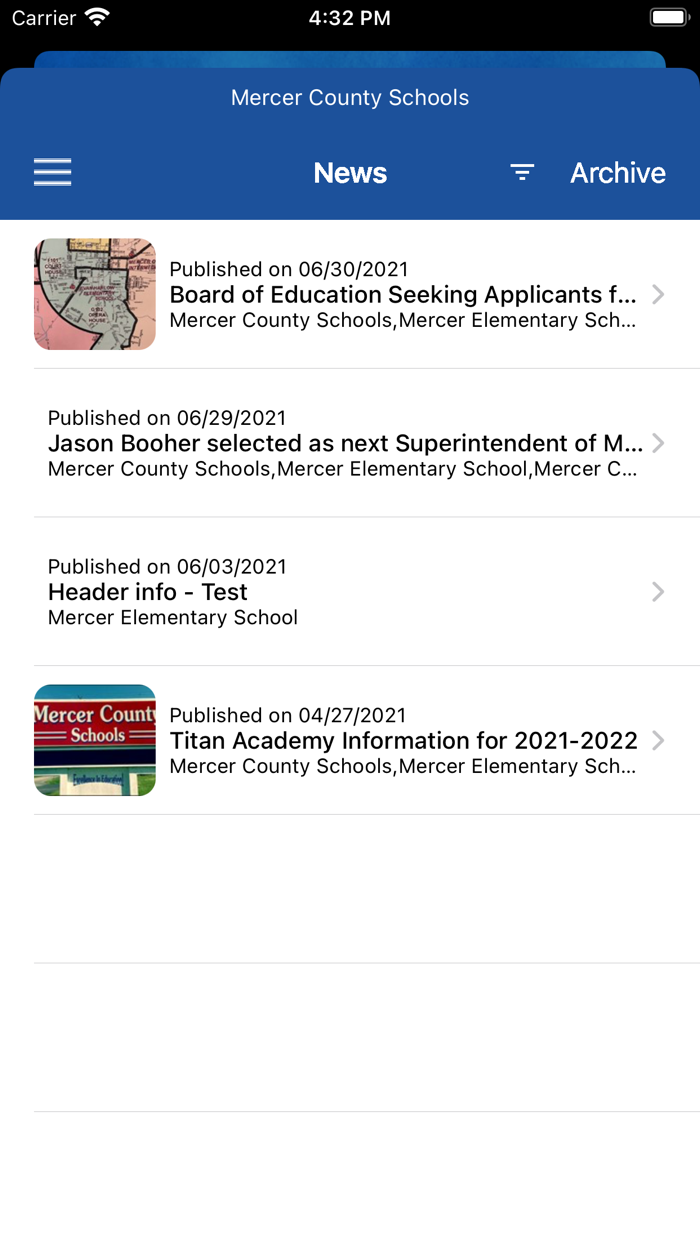This screenshot has height=1244, width=700.
Task: View Titan Academy Information for 2021-2022
Action: point(403,741)
